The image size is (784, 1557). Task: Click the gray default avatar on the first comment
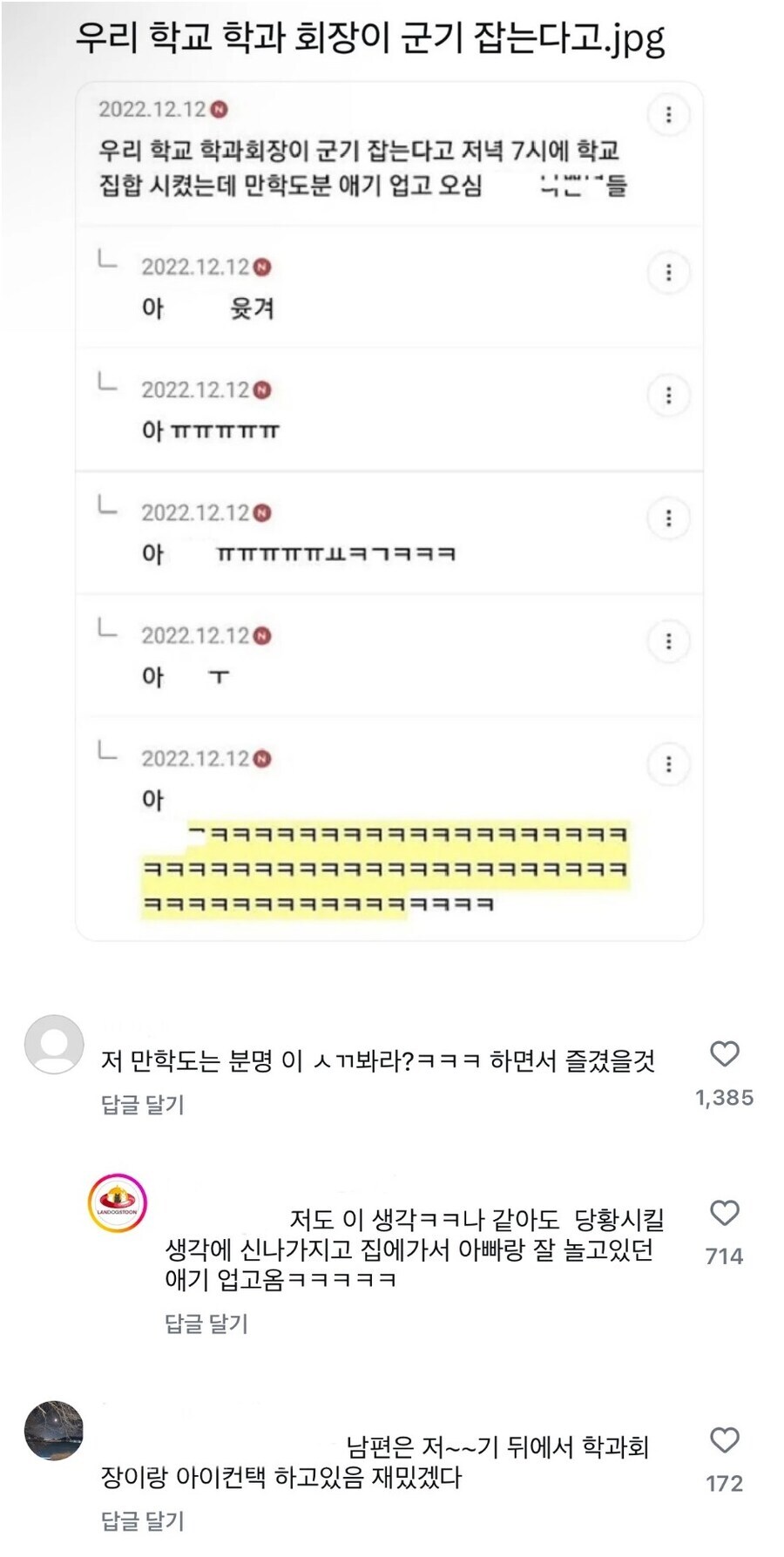coord(53,1046)
